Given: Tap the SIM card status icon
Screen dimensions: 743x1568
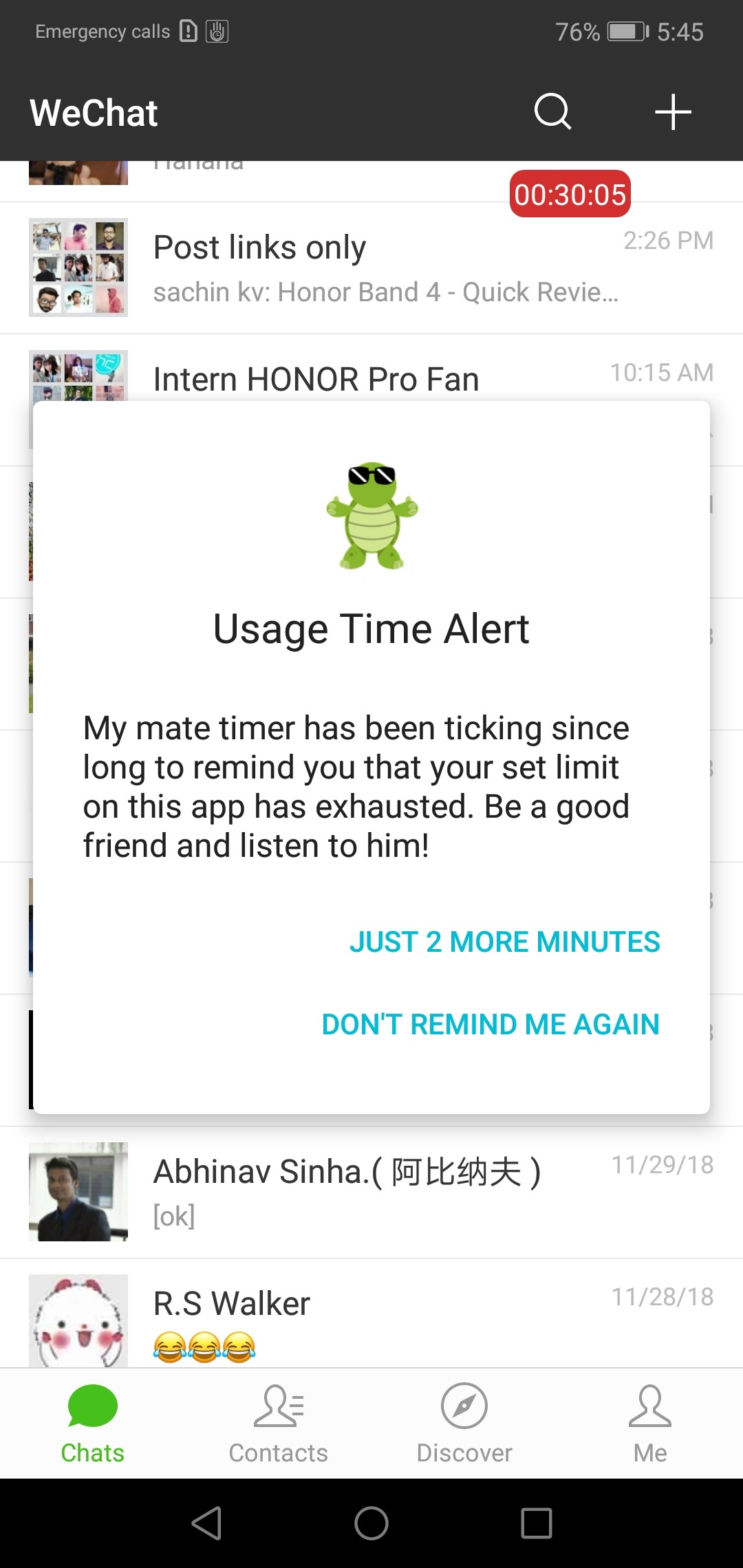Looking at the screenshot, I should (x=186, y=30).
